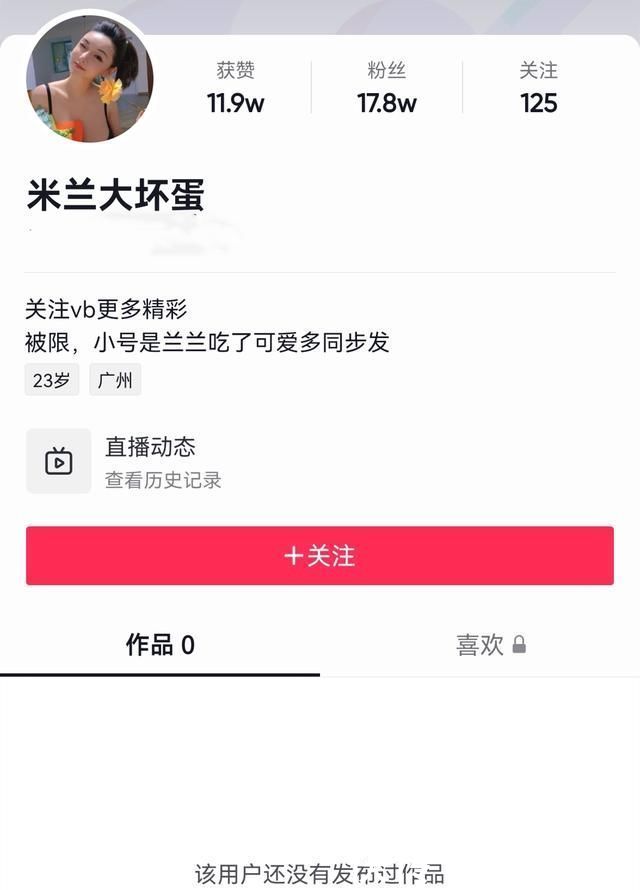
Task: View the 粉丝 followers list
Action: [387, 88]
